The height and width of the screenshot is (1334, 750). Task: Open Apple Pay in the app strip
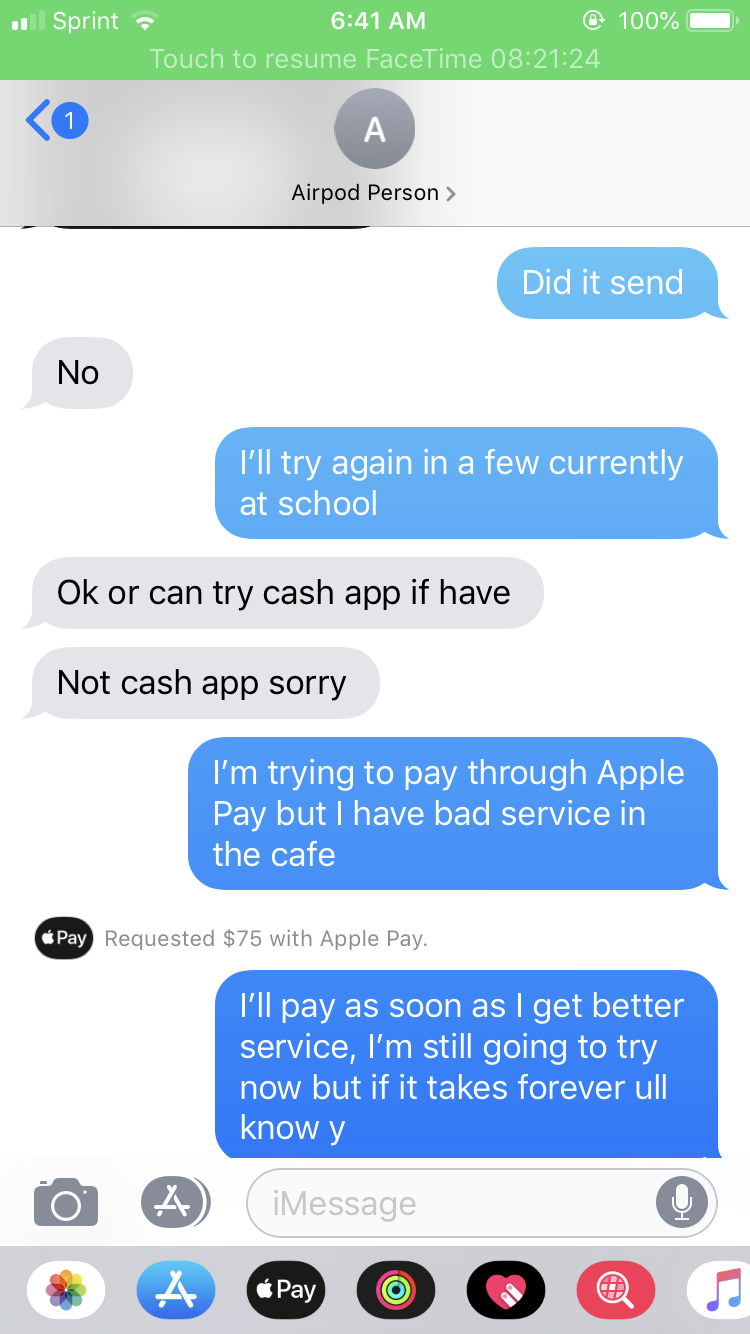point(286,1290)
